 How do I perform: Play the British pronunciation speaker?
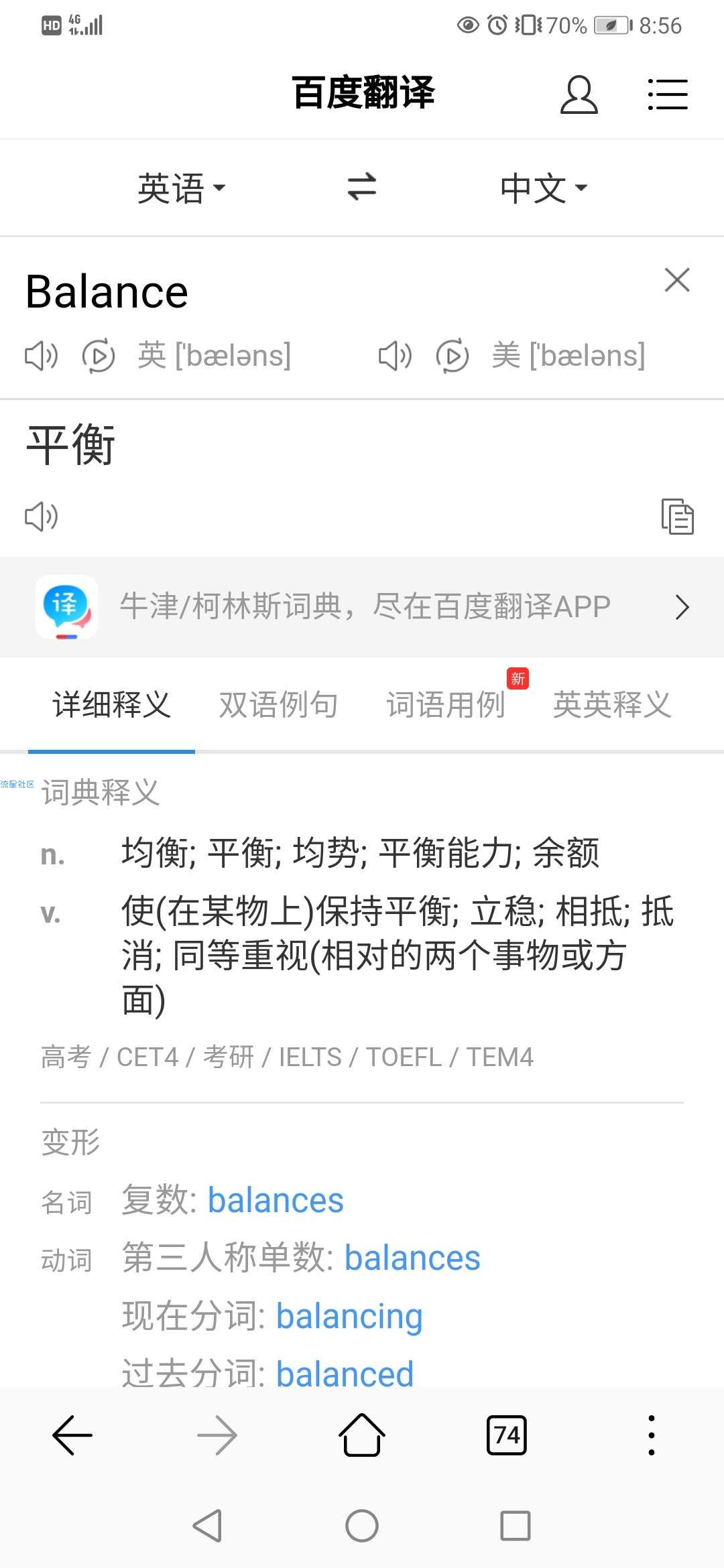(x=41, y=355)
